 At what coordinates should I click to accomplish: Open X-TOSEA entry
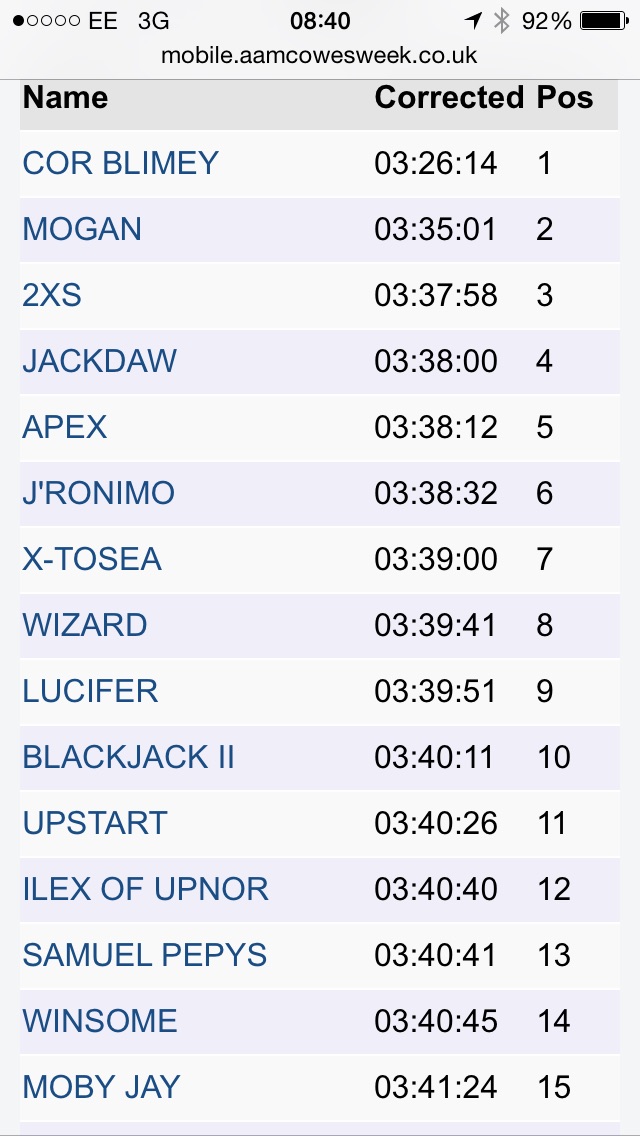pos(92,559)
